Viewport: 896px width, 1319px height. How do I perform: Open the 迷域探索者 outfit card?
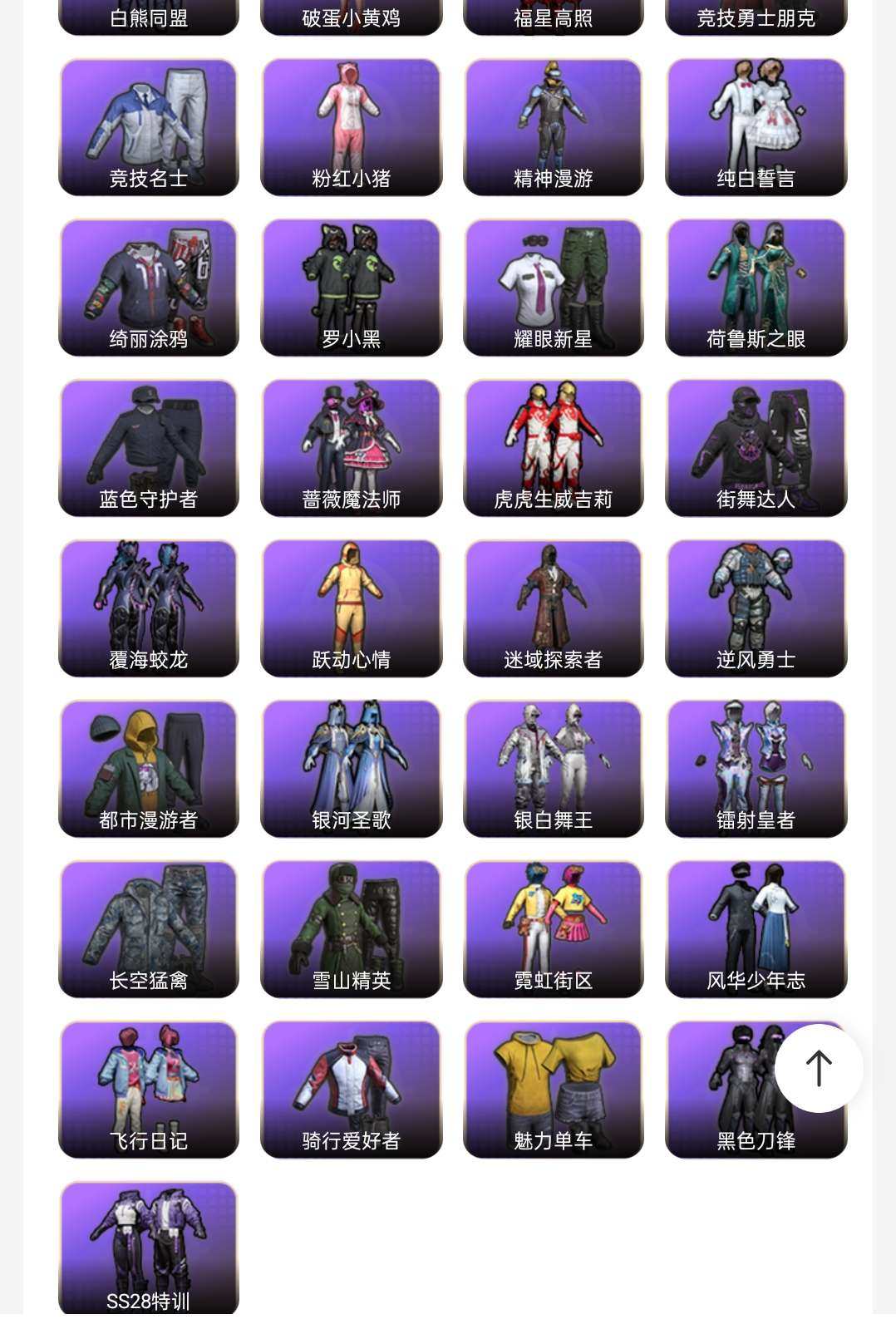coord(553,608)
